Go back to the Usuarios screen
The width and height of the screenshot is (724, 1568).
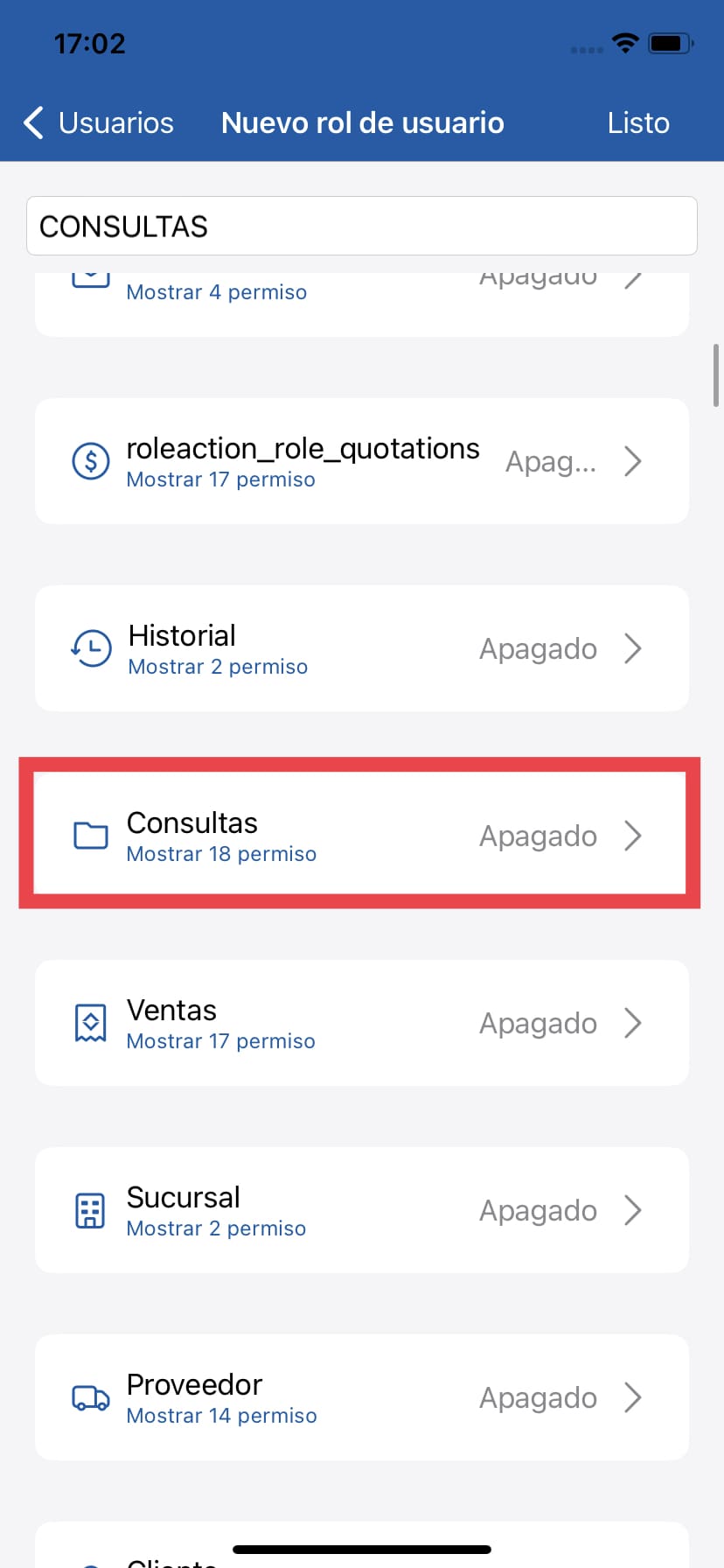pyautogui.click(x=98, y=122)
